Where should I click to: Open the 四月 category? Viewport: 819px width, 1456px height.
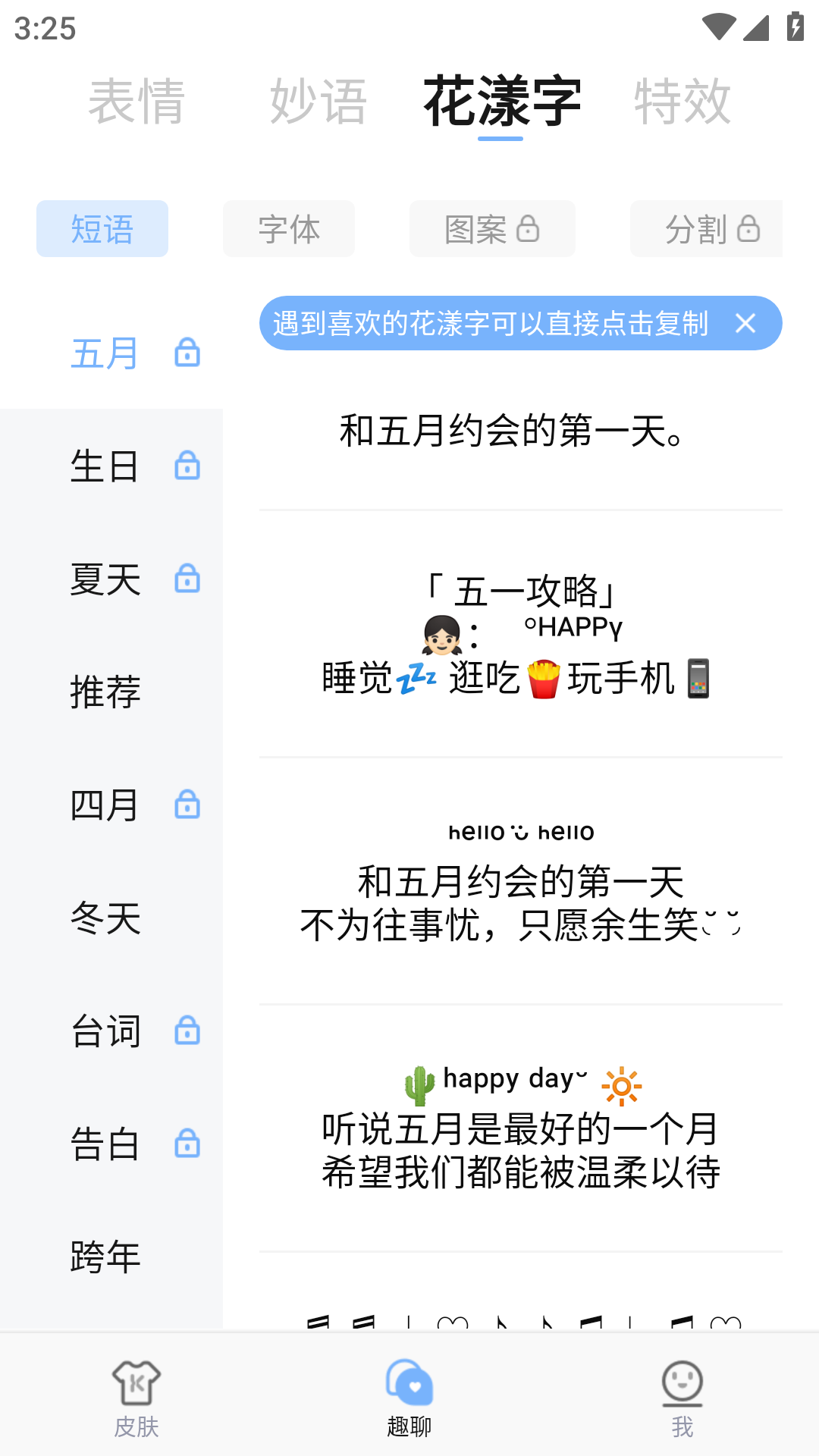(111, 805)
